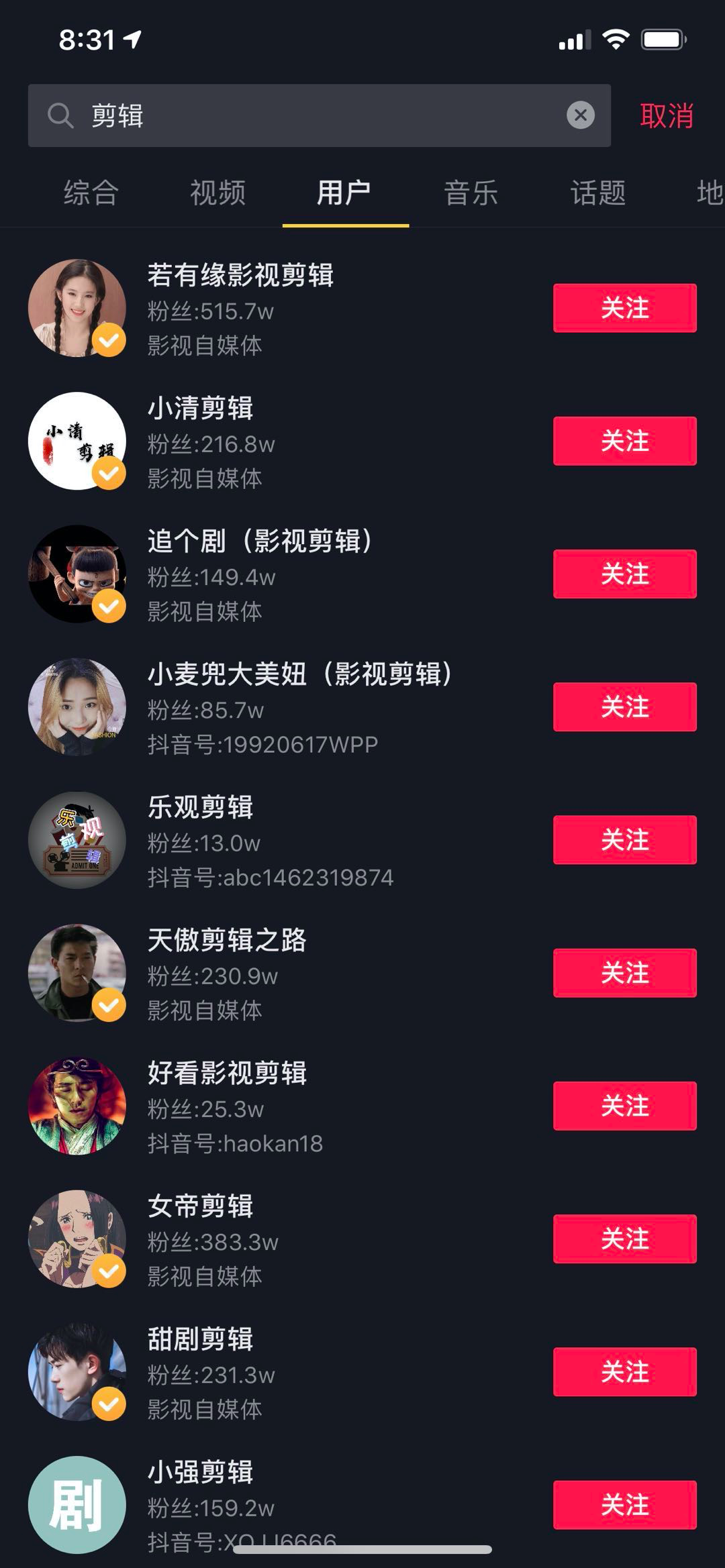Follow 小麦兜大美妞（影视剪辑）

coord(624,707)
